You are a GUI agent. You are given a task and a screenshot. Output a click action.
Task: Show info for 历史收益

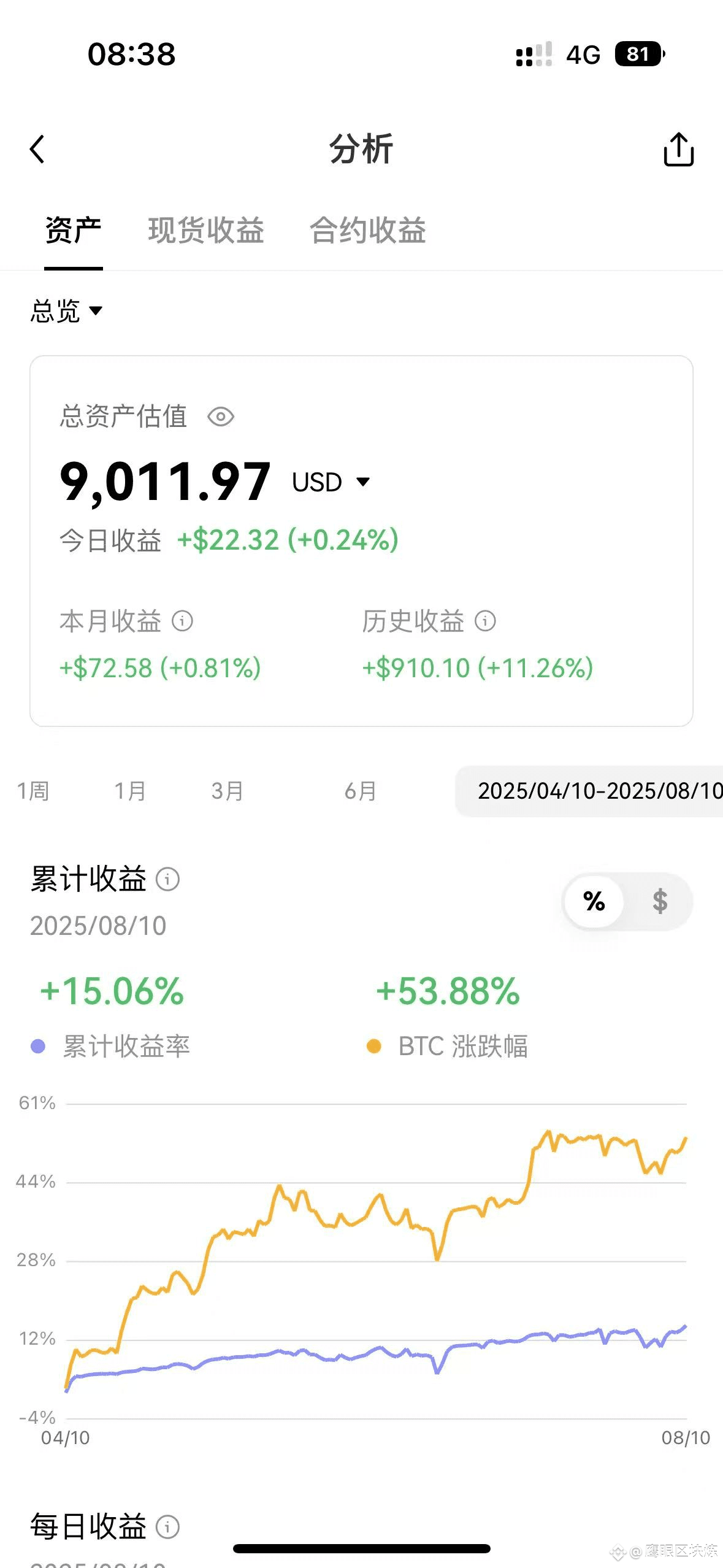[x=485, y=621]
